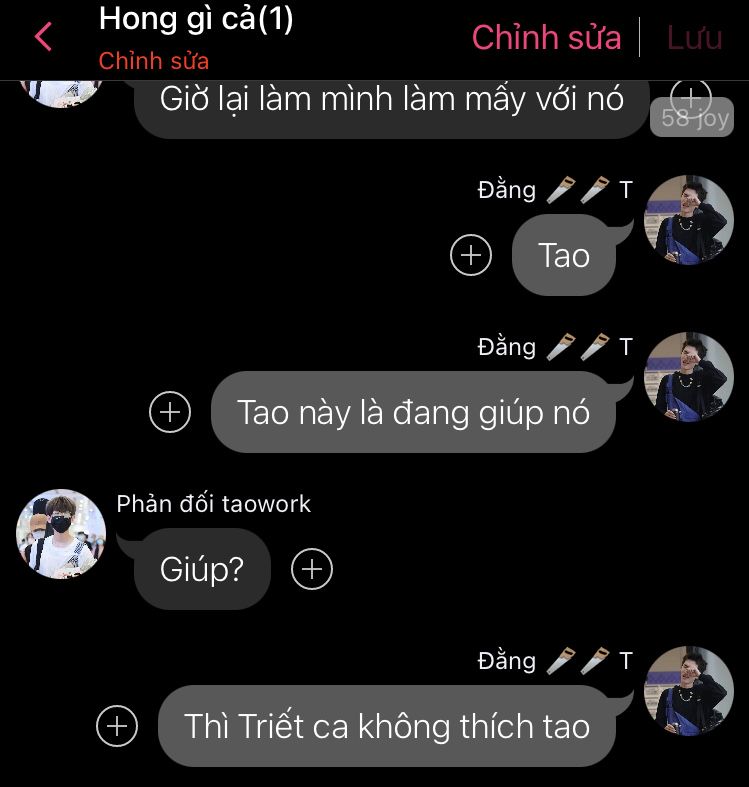Select the 'Tao này là đang giúp nó' bubble
Viewport: 749px width, 787px height.
(x=413, y=412)
